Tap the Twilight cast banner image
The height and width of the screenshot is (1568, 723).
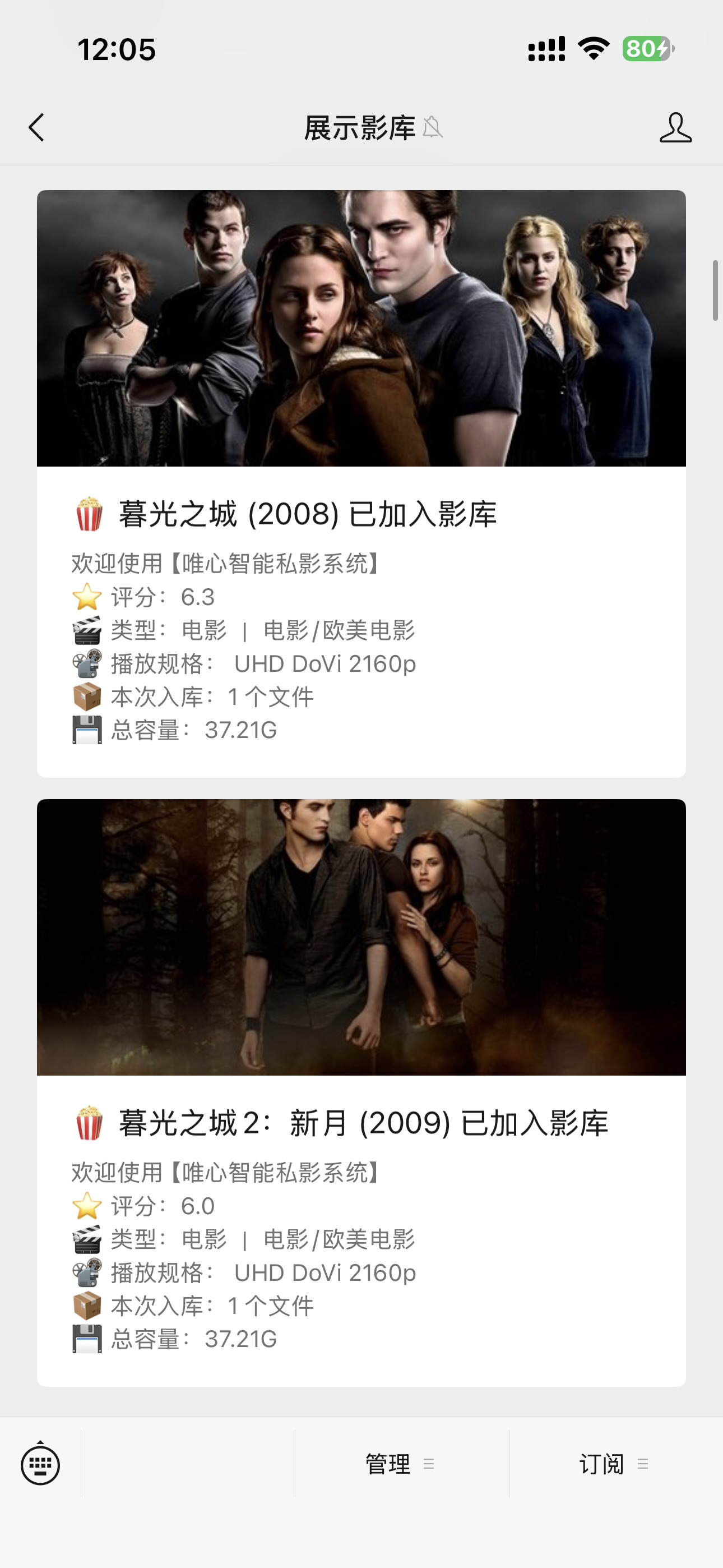(x=361, y=327)
